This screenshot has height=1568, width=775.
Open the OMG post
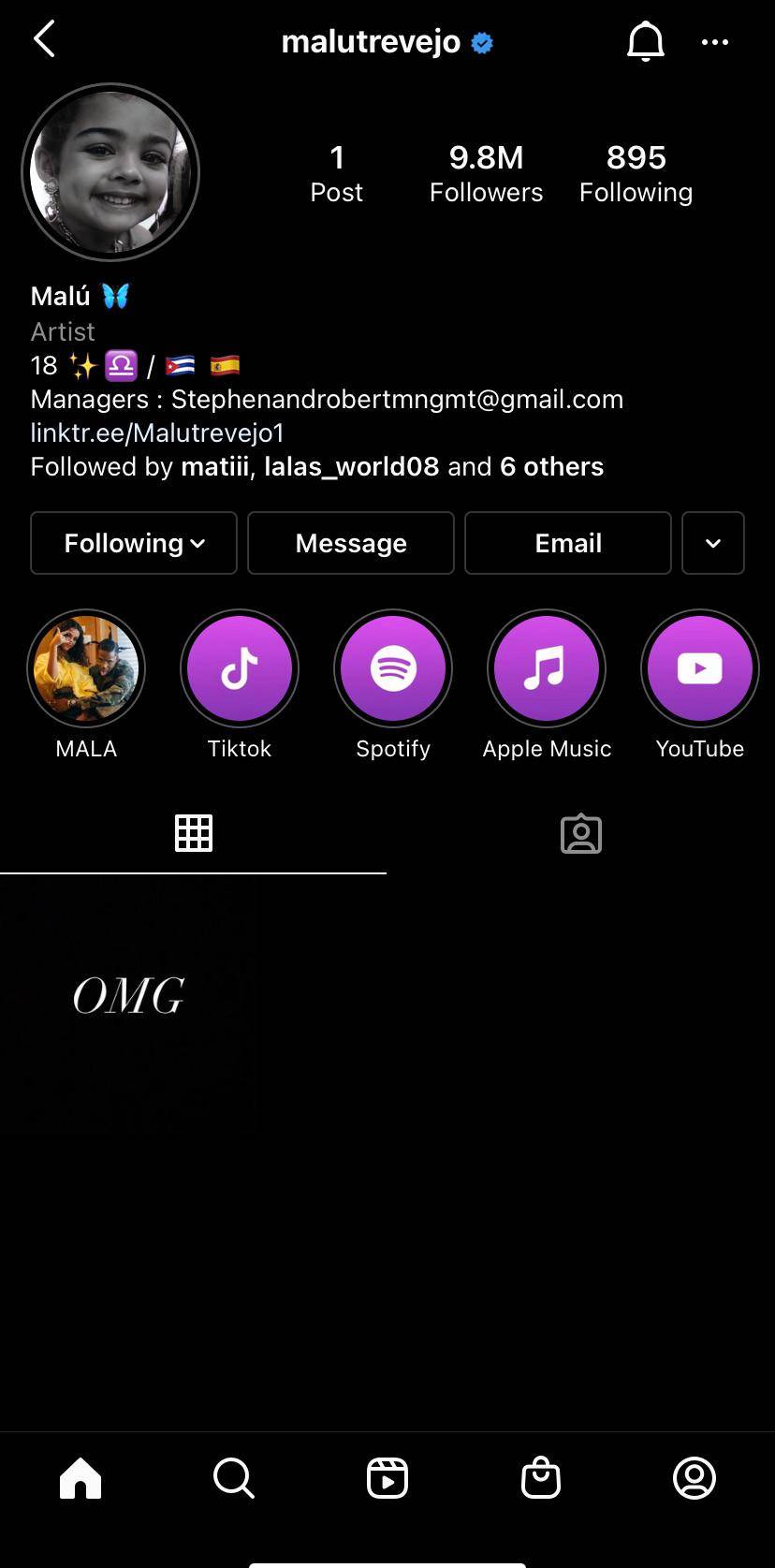128,1002
